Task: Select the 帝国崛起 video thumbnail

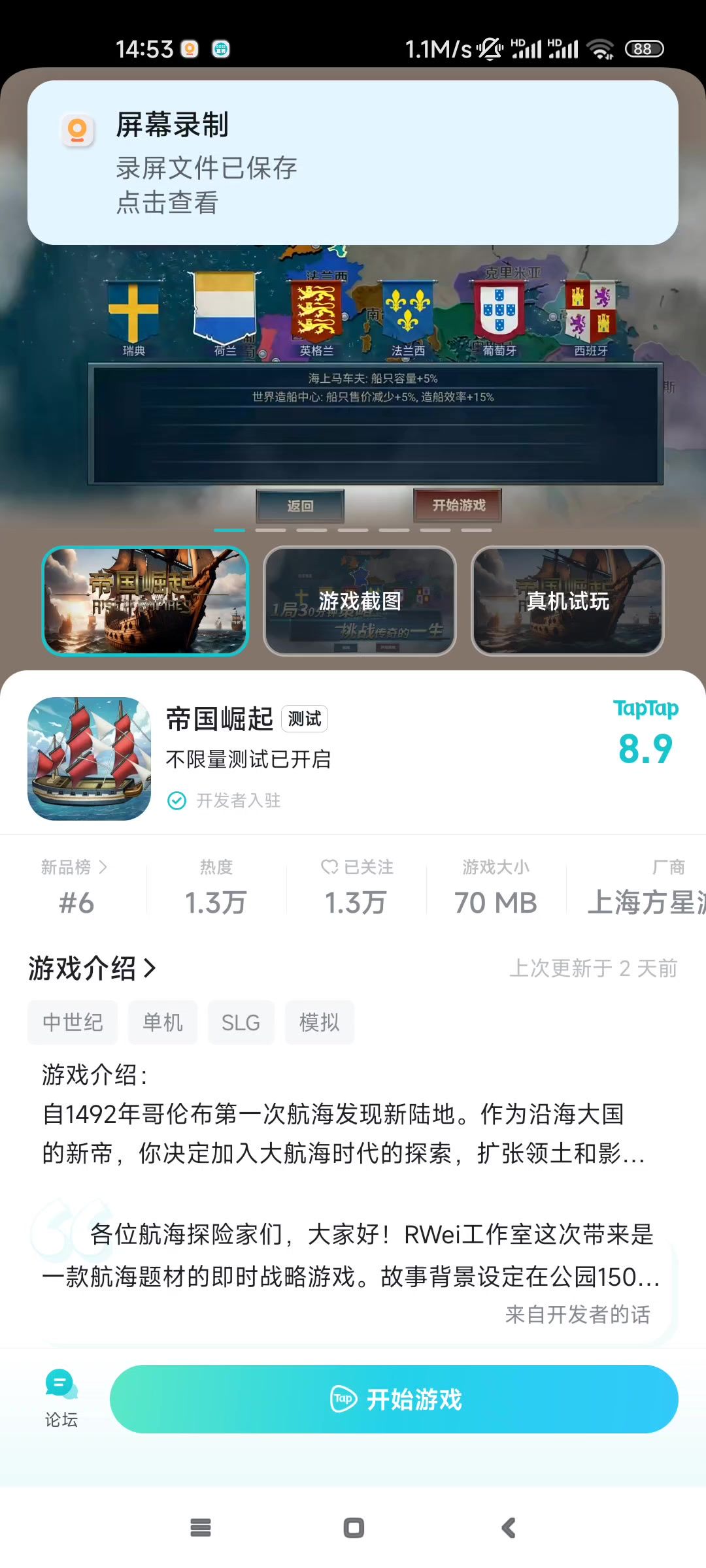Action: pos(145,601)
